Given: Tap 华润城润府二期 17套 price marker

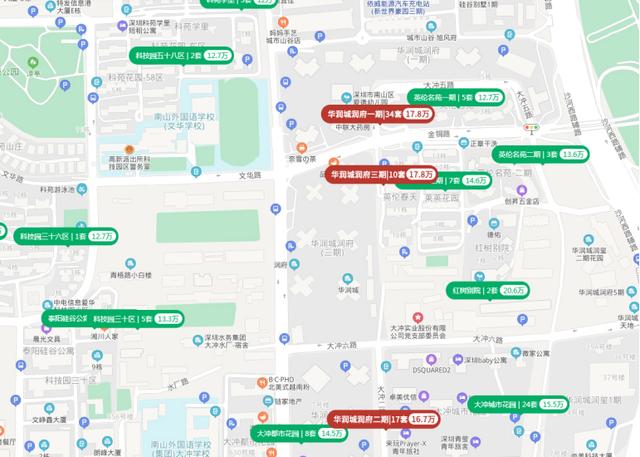Looking at the screenshot, I should point(384,419).
